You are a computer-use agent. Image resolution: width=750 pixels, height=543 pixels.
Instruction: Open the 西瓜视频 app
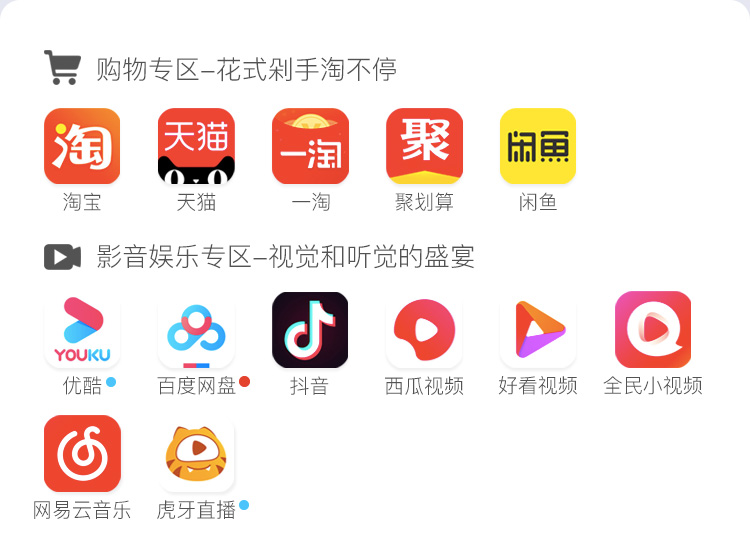point(424,330)
